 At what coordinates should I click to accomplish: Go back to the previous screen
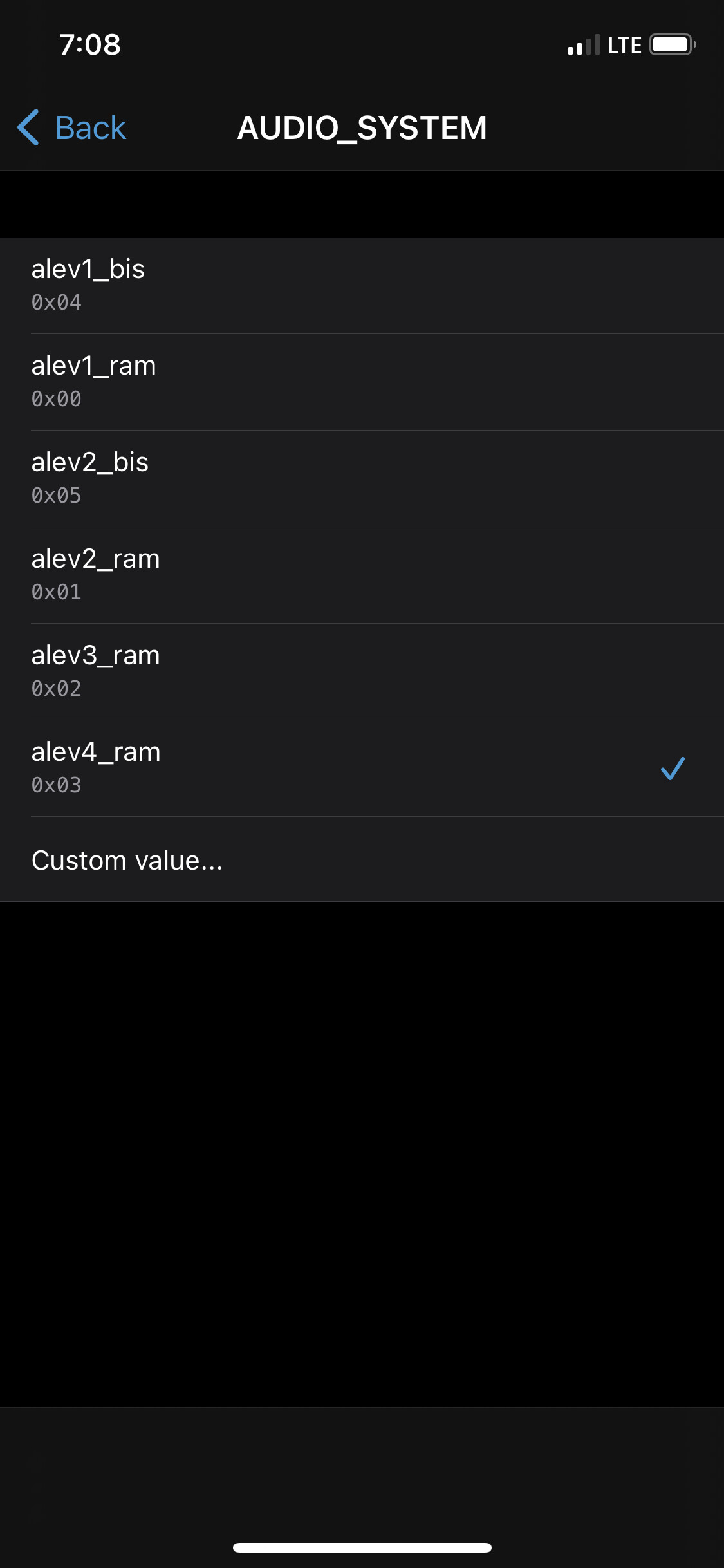[x=71, y=127]
